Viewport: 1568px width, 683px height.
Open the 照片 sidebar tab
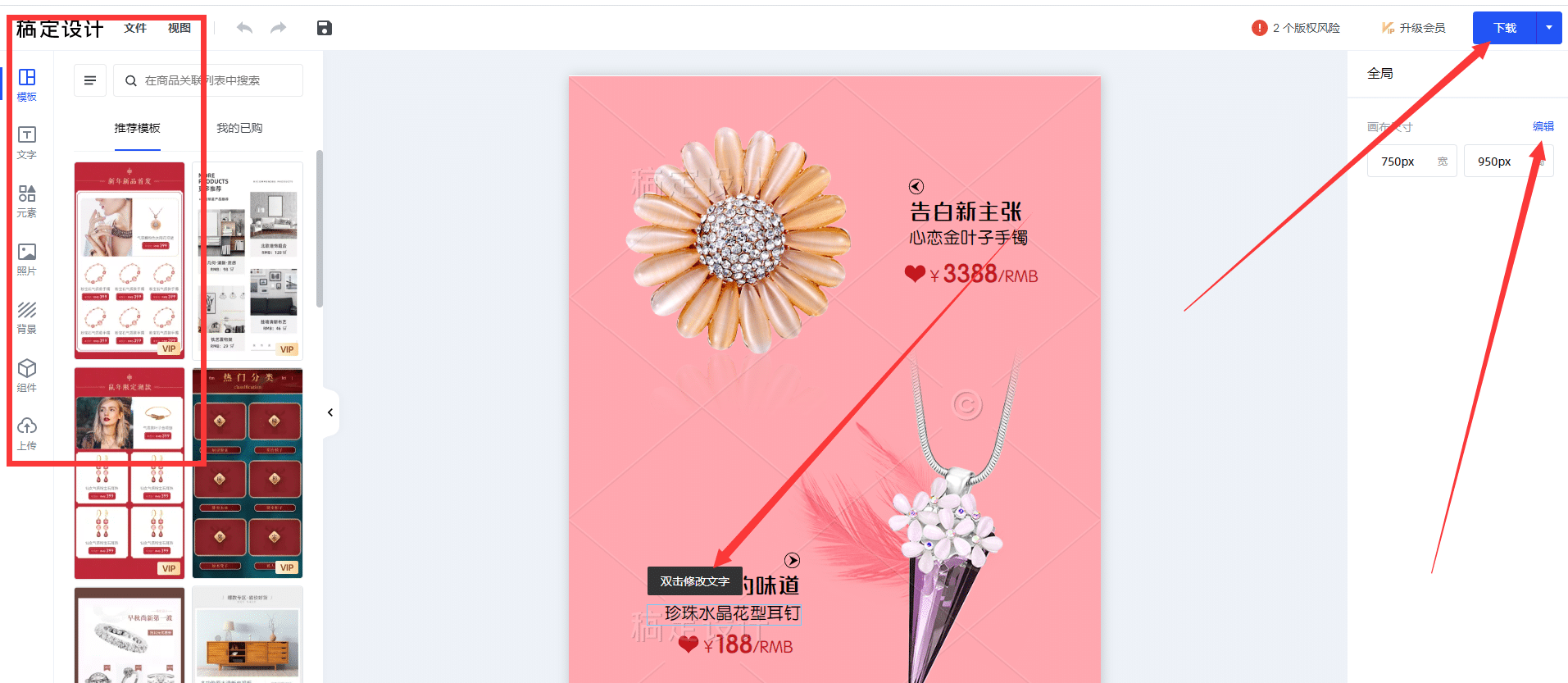click(27, 259)
